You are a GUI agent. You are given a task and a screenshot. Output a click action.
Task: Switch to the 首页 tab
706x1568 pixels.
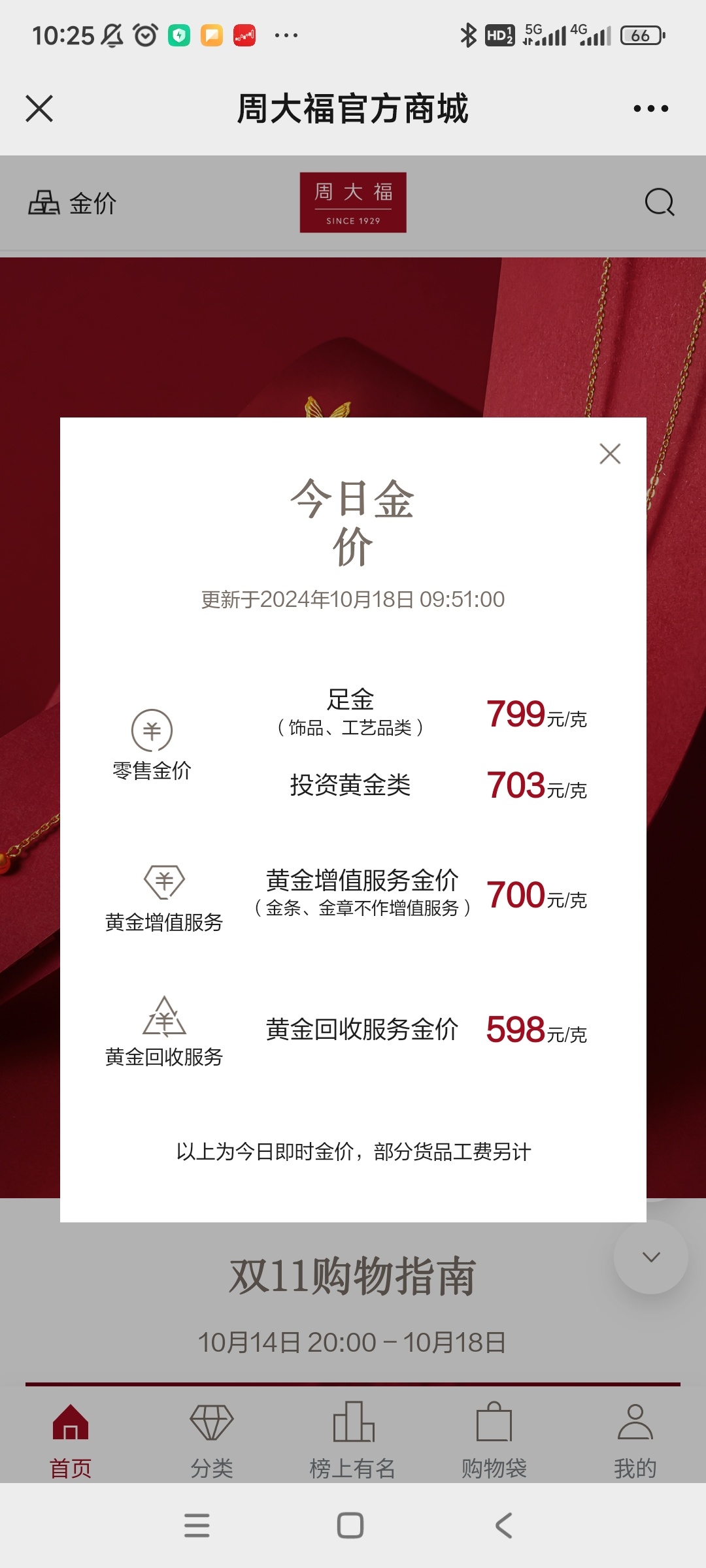[x=71, y=1437]
